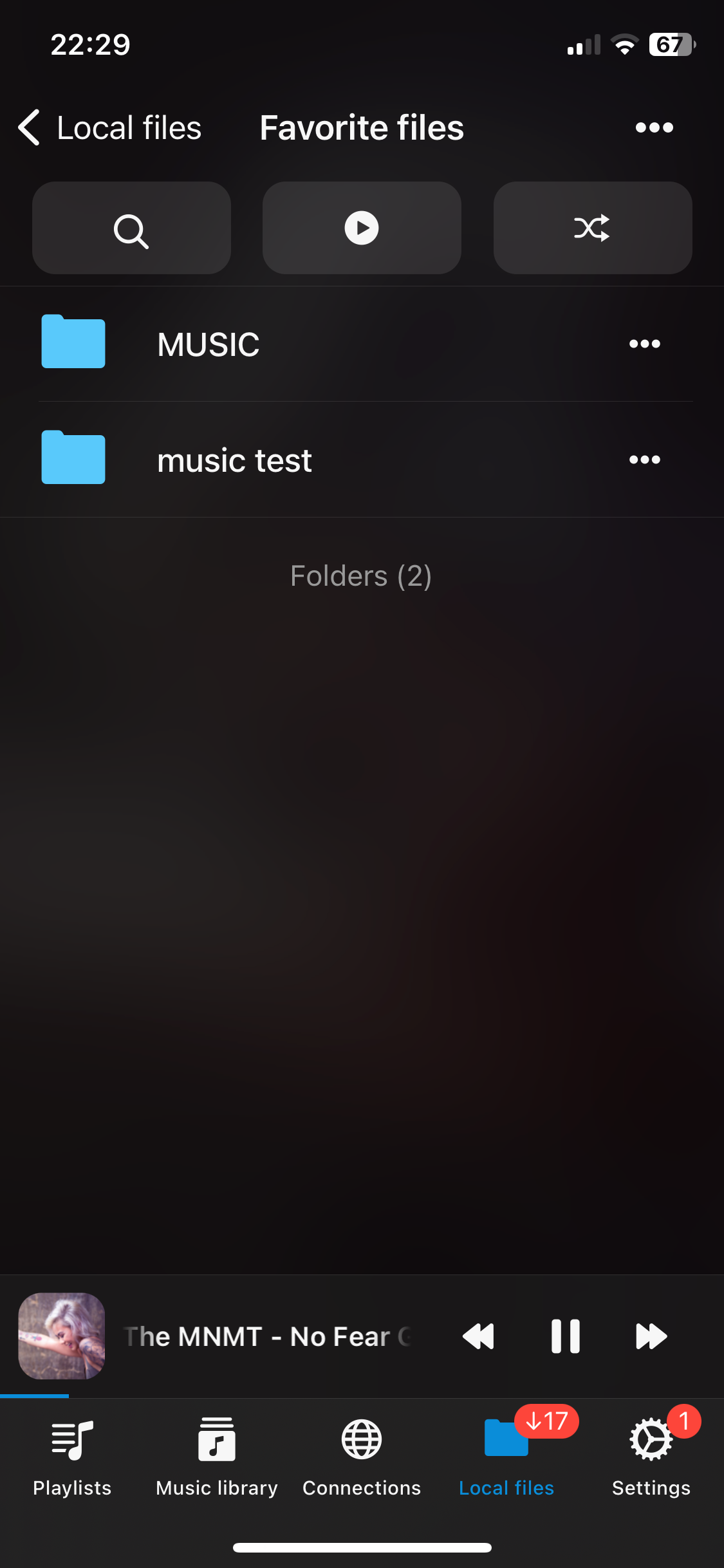This screenshot has height=1568, width=724.
Task: Open options menu for MUSIC folder
Action: pos(644,343)
